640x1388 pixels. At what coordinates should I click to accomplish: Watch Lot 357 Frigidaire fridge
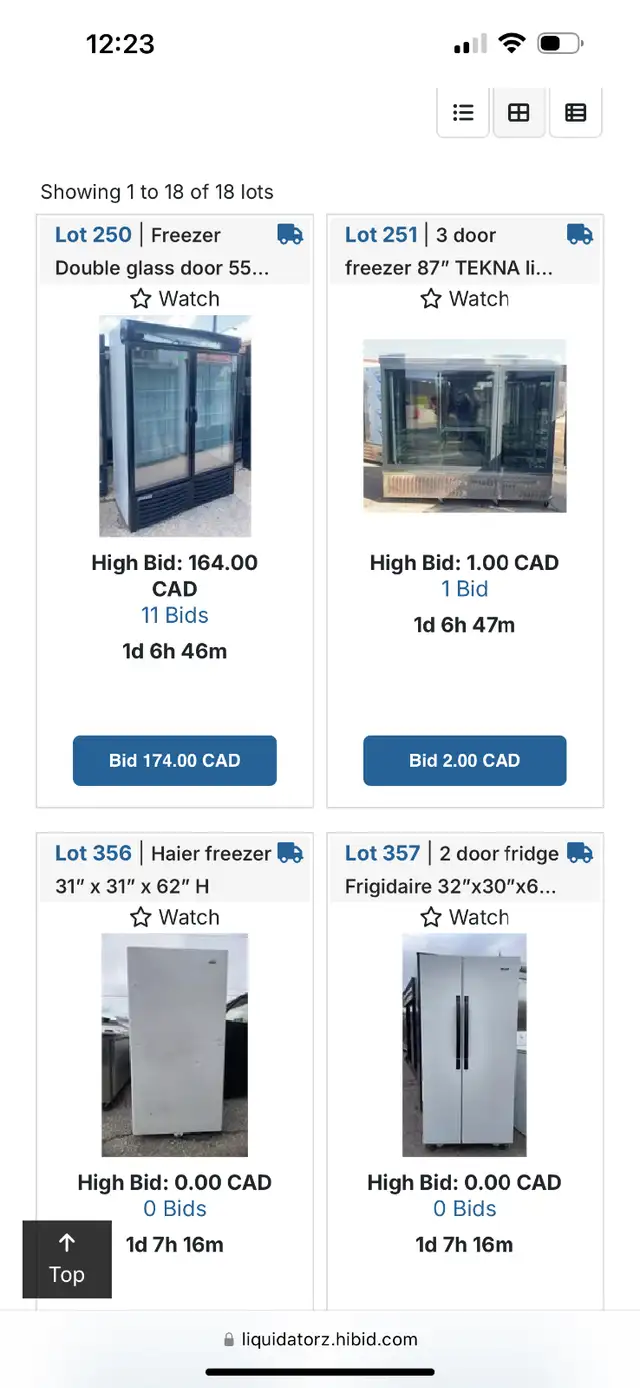coord(465,917)
